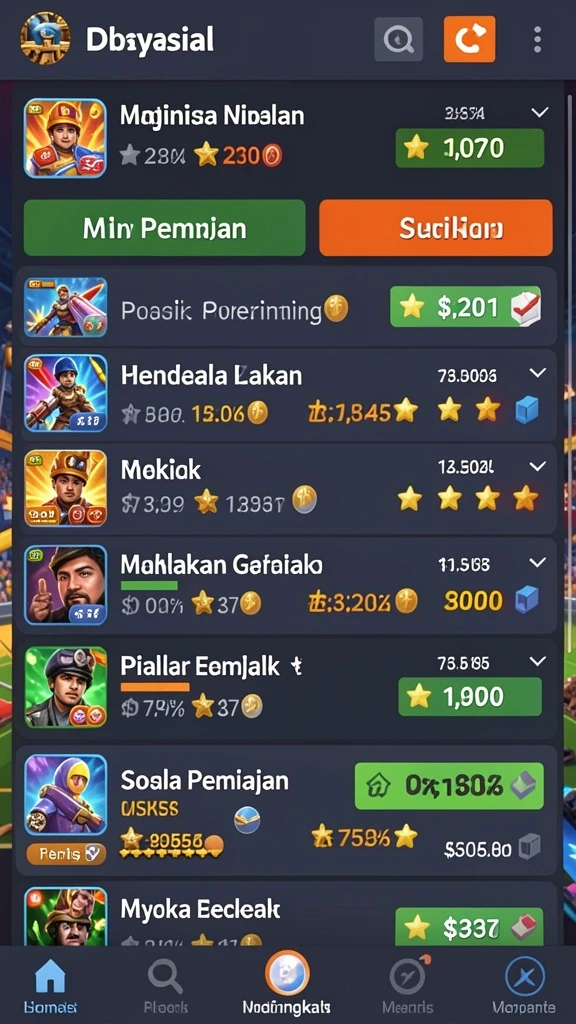The height and width of the screenshot is (1024, 576).
Task: Open the center Nodingkals tab
Action: [x=287, y=984]
